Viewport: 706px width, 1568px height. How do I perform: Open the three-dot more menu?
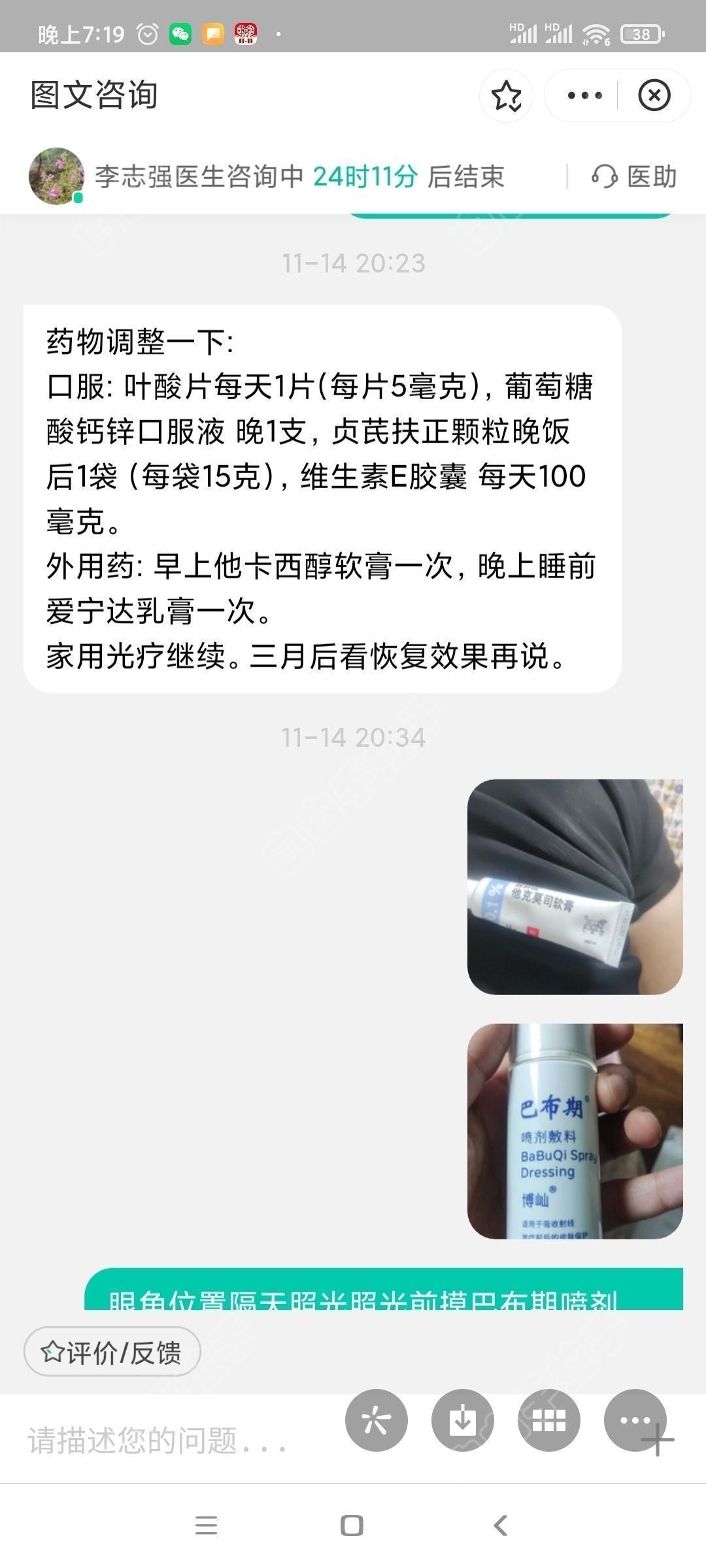[584, 96]
